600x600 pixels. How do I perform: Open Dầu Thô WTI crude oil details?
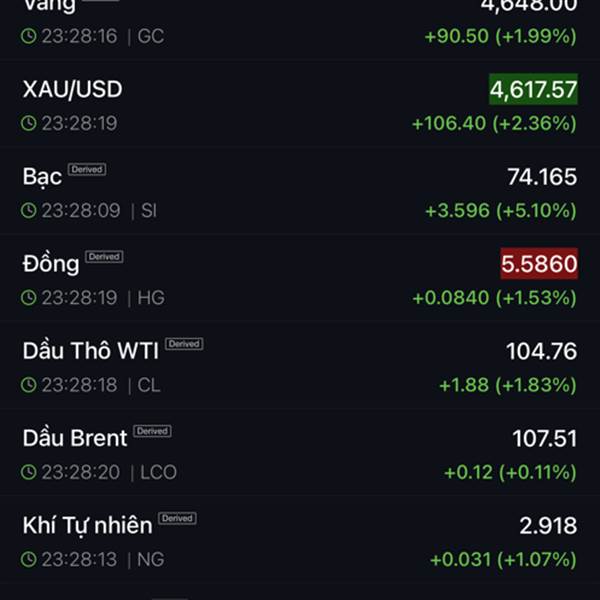(x=300, y=366)
